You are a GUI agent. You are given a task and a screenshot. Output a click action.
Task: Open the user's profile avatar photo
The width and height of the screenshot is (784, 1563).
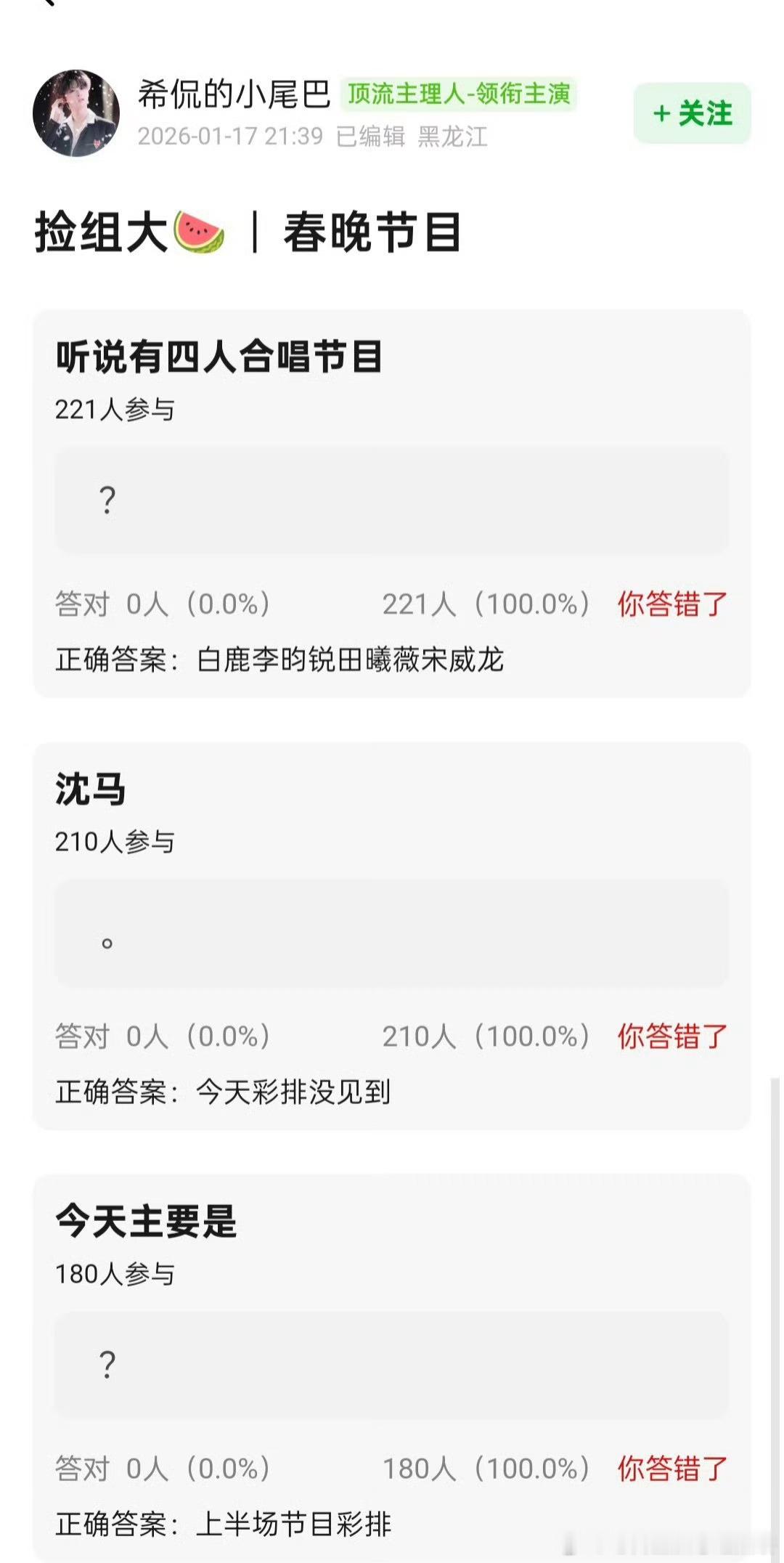pos(76,109)
